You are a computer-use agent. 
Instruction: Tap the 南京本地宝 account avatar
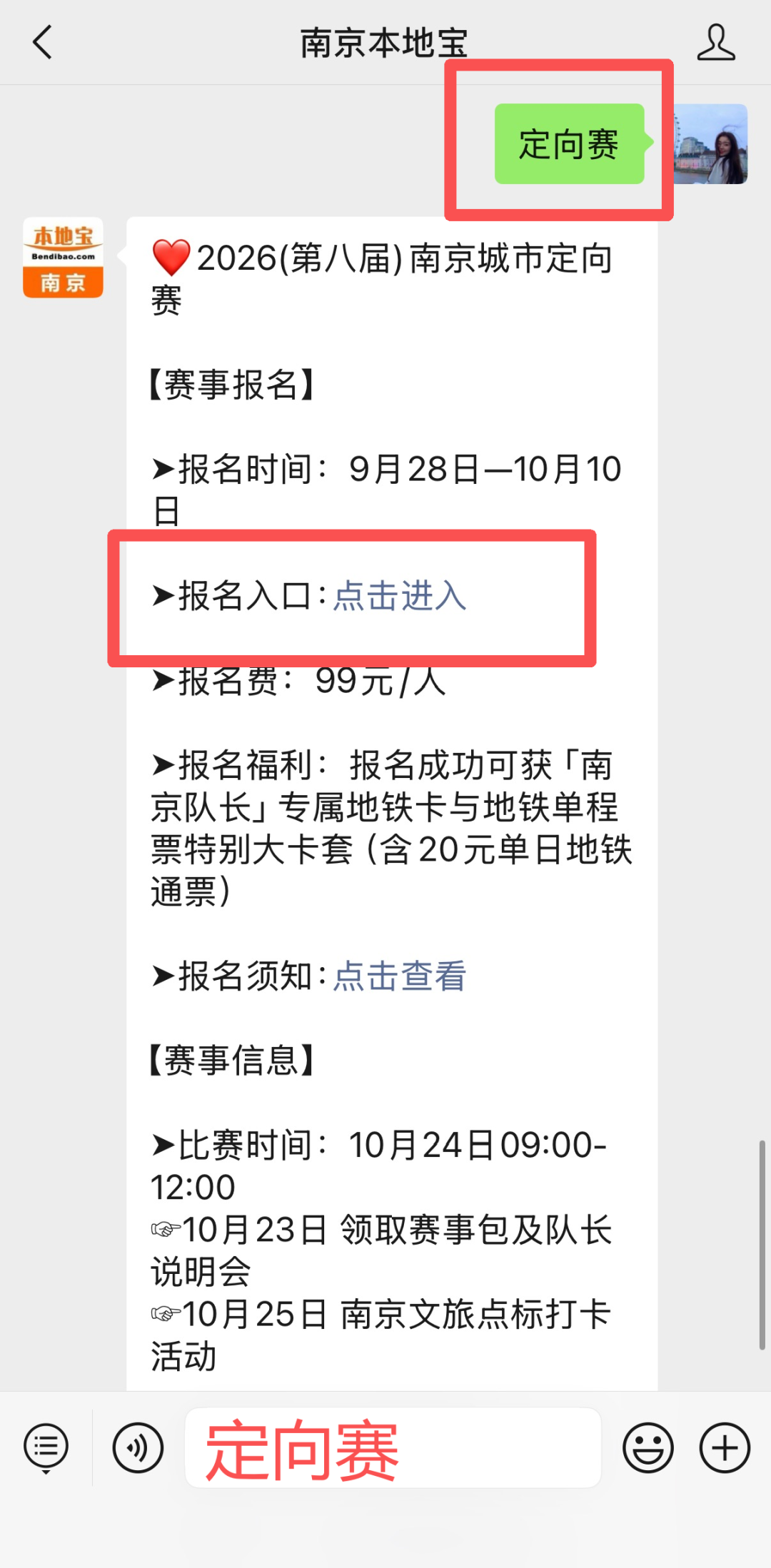coord(63,258)
